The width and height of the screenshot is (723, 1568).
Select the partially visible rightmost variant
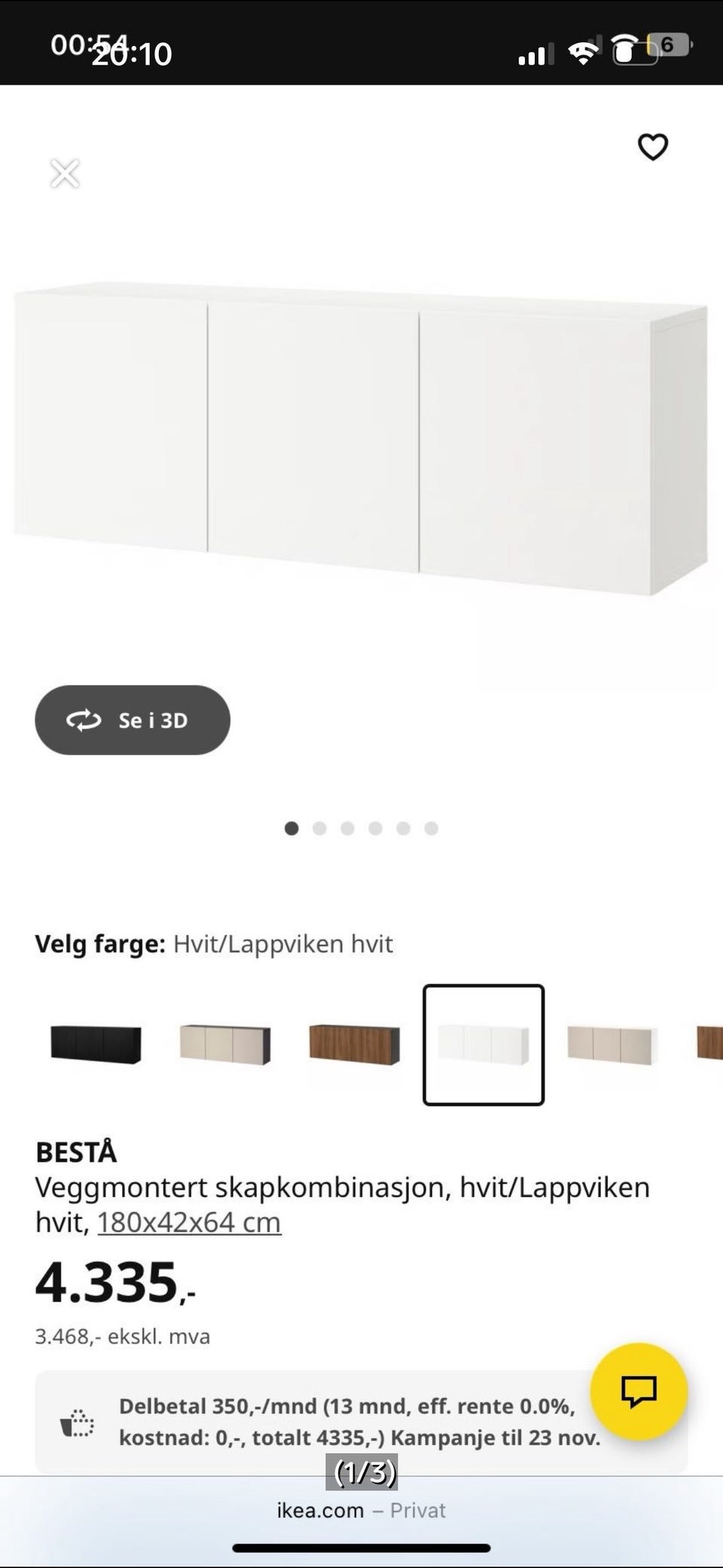pos(712,1044)
